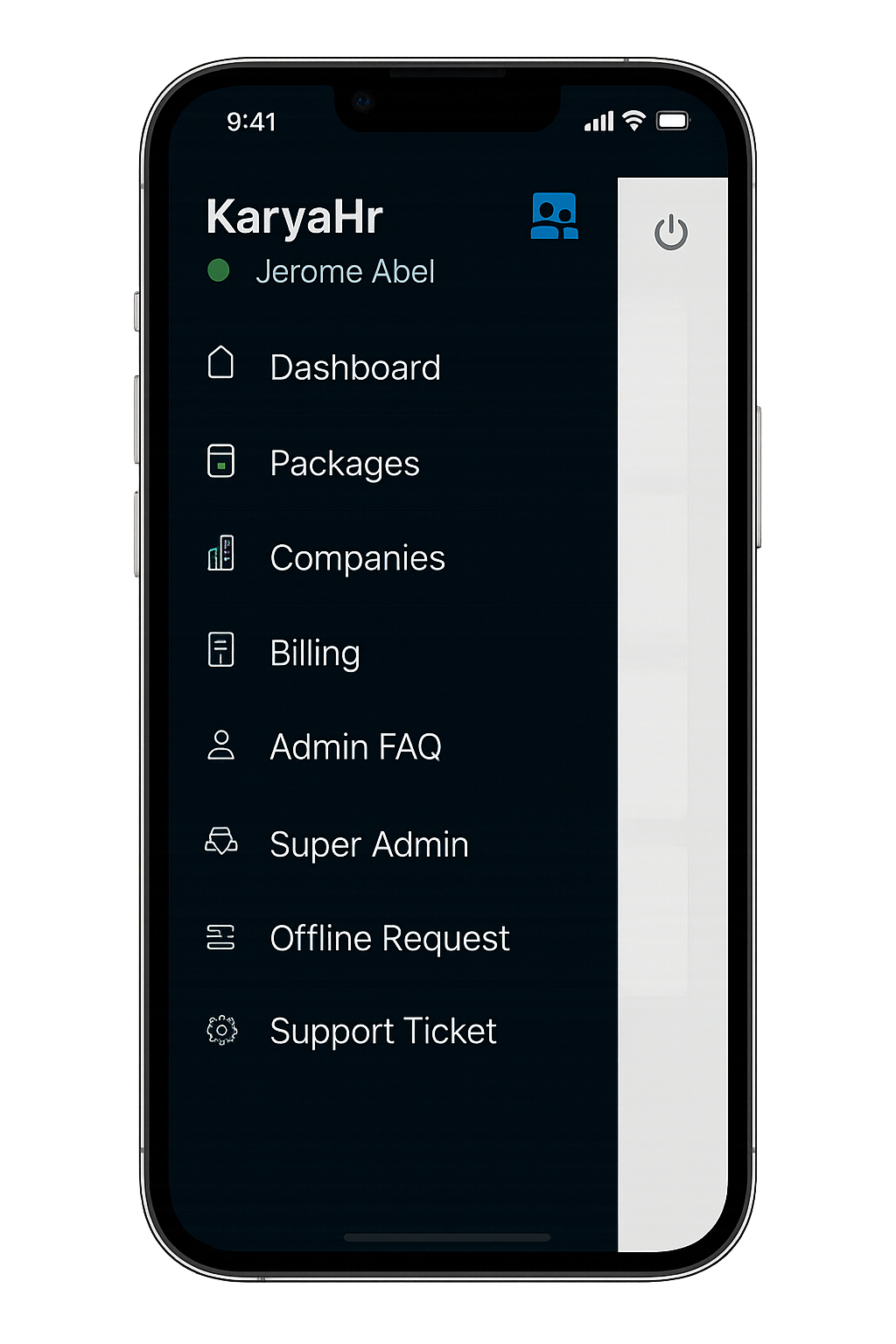Open Support Ticket
The height and width of the screenshot is (1344, 896).
[382, 1031]
